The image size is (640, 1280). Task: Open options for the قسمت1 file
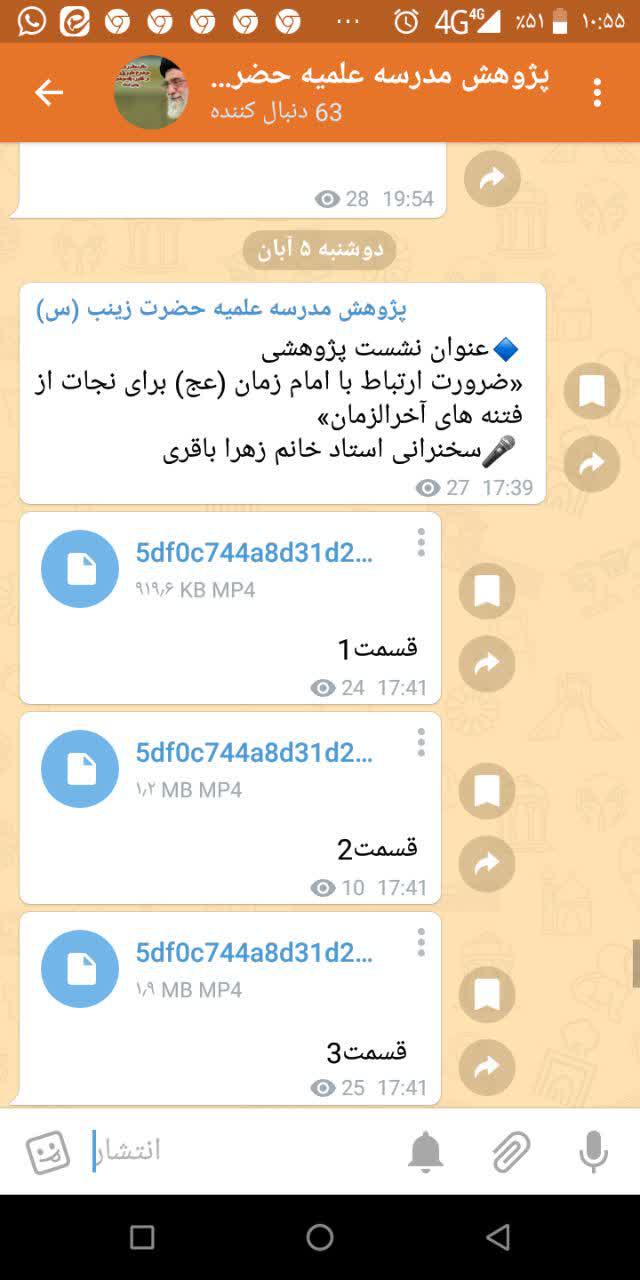click(x=421, y=542)
